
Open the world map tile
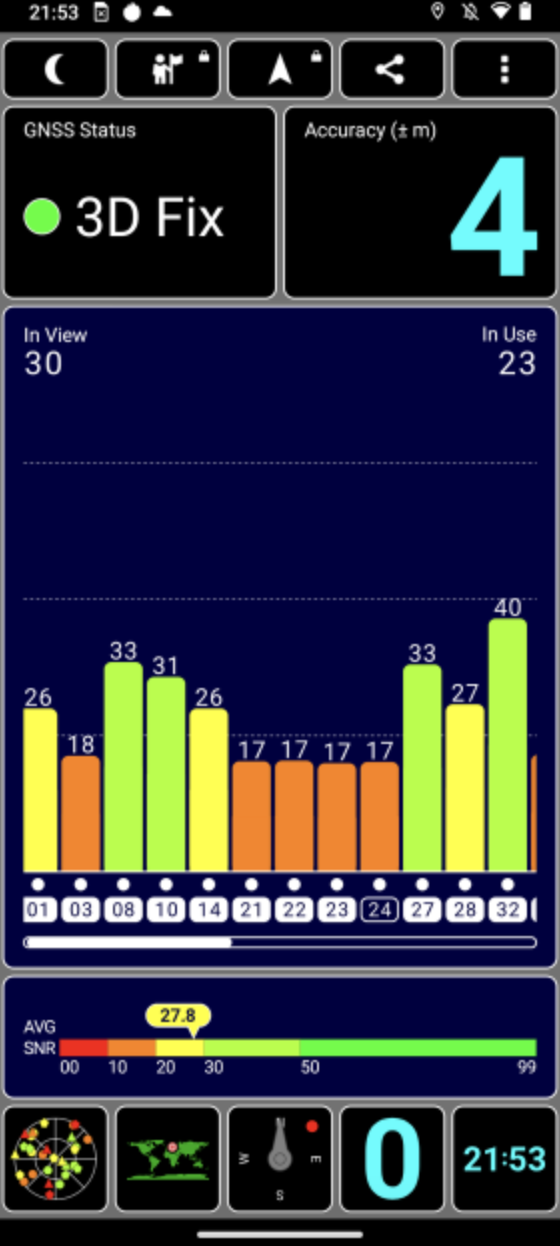168,1158
